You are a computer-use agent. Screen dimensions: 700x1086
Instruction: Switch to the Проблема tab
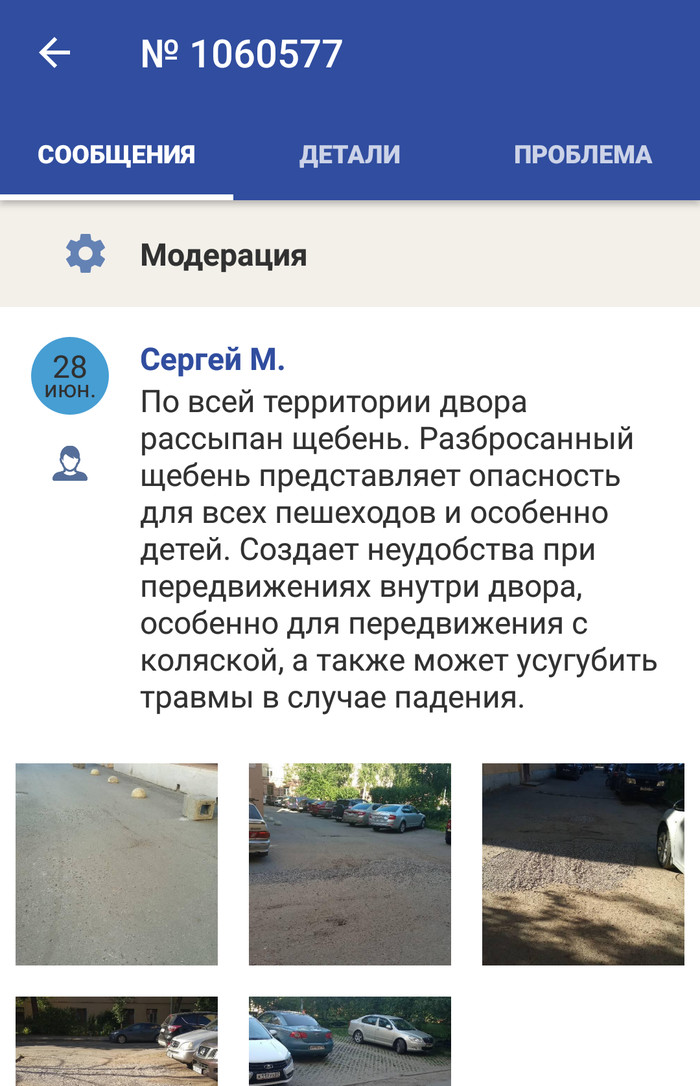click(582, 155)
